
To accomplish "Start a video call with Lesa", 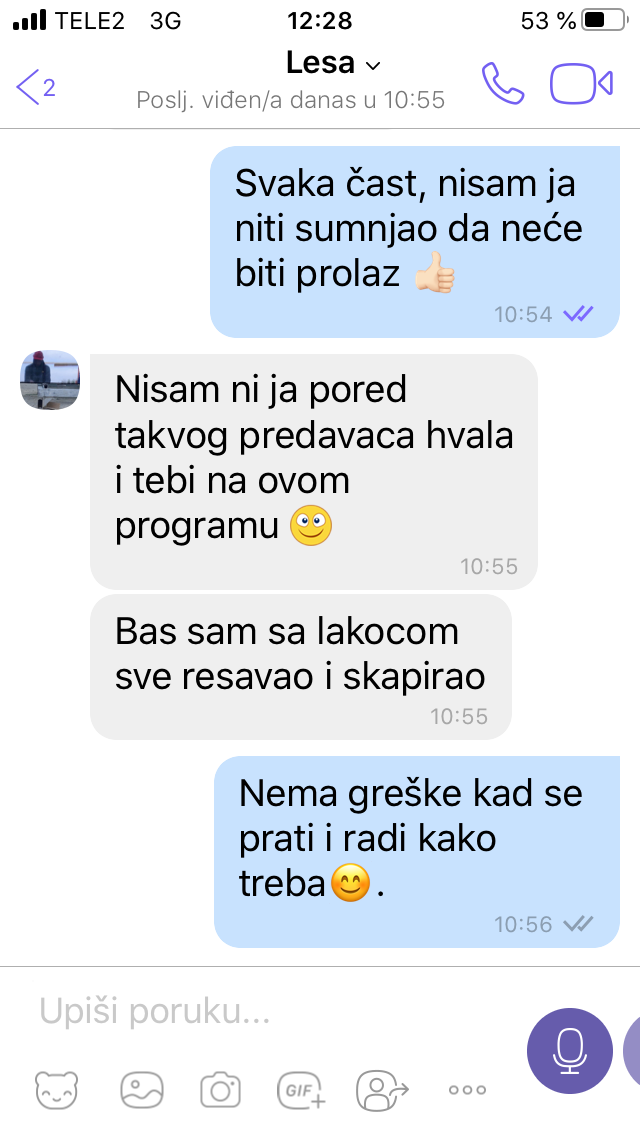I will [581, 84].
